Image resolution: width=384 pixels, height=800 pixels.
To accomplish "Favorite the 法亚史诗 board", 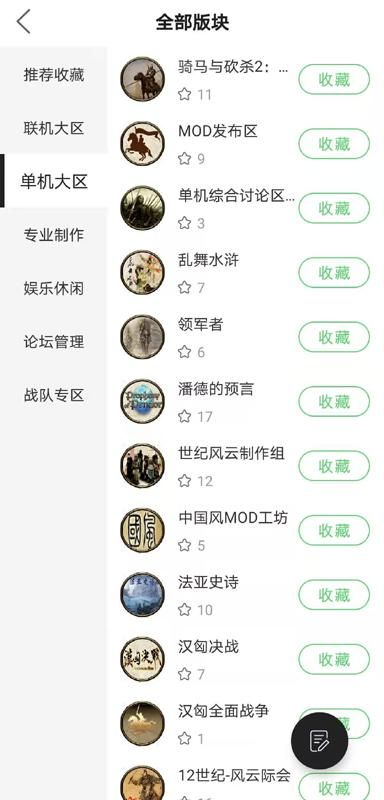I will coord(334,595).
